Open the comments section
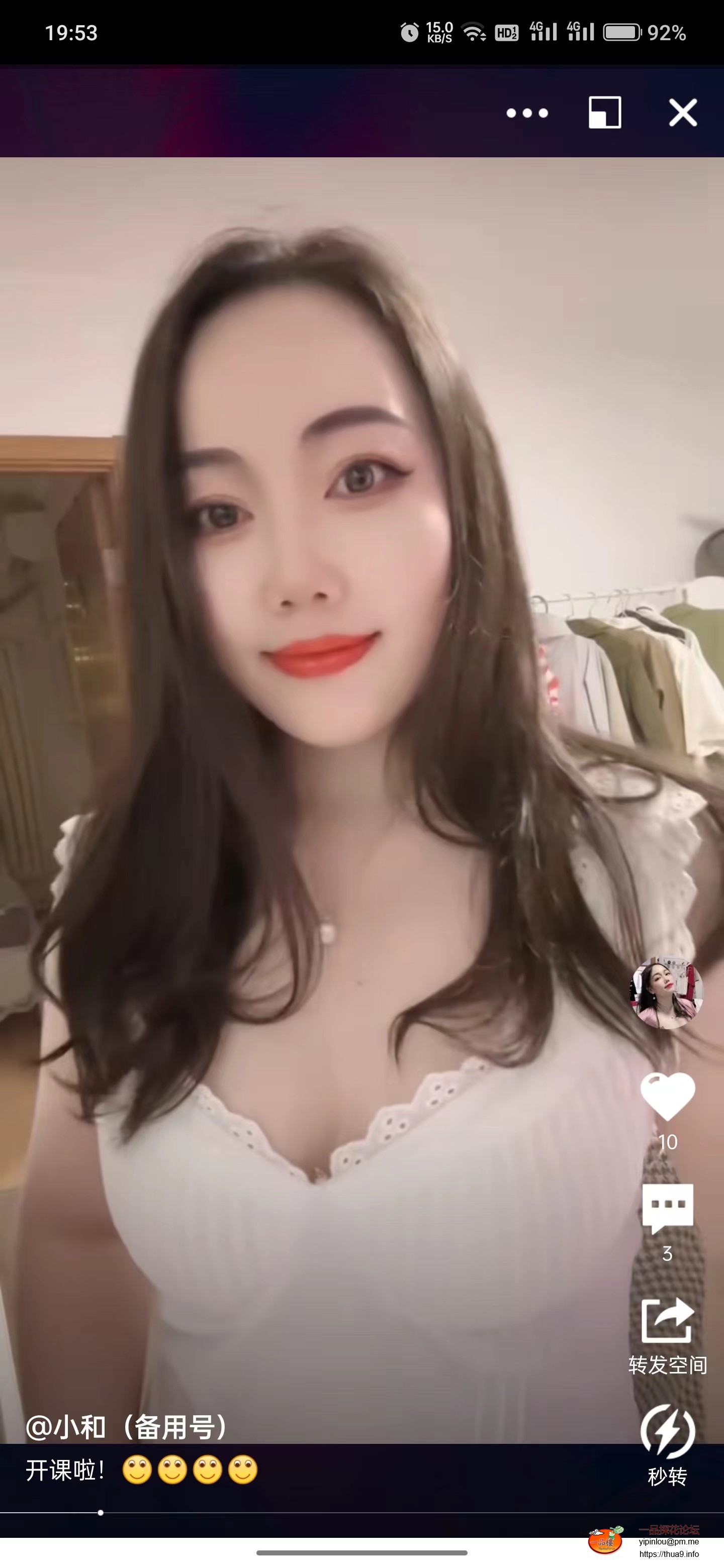Viewport: 724px width, 1568px height. (667, 1208)
